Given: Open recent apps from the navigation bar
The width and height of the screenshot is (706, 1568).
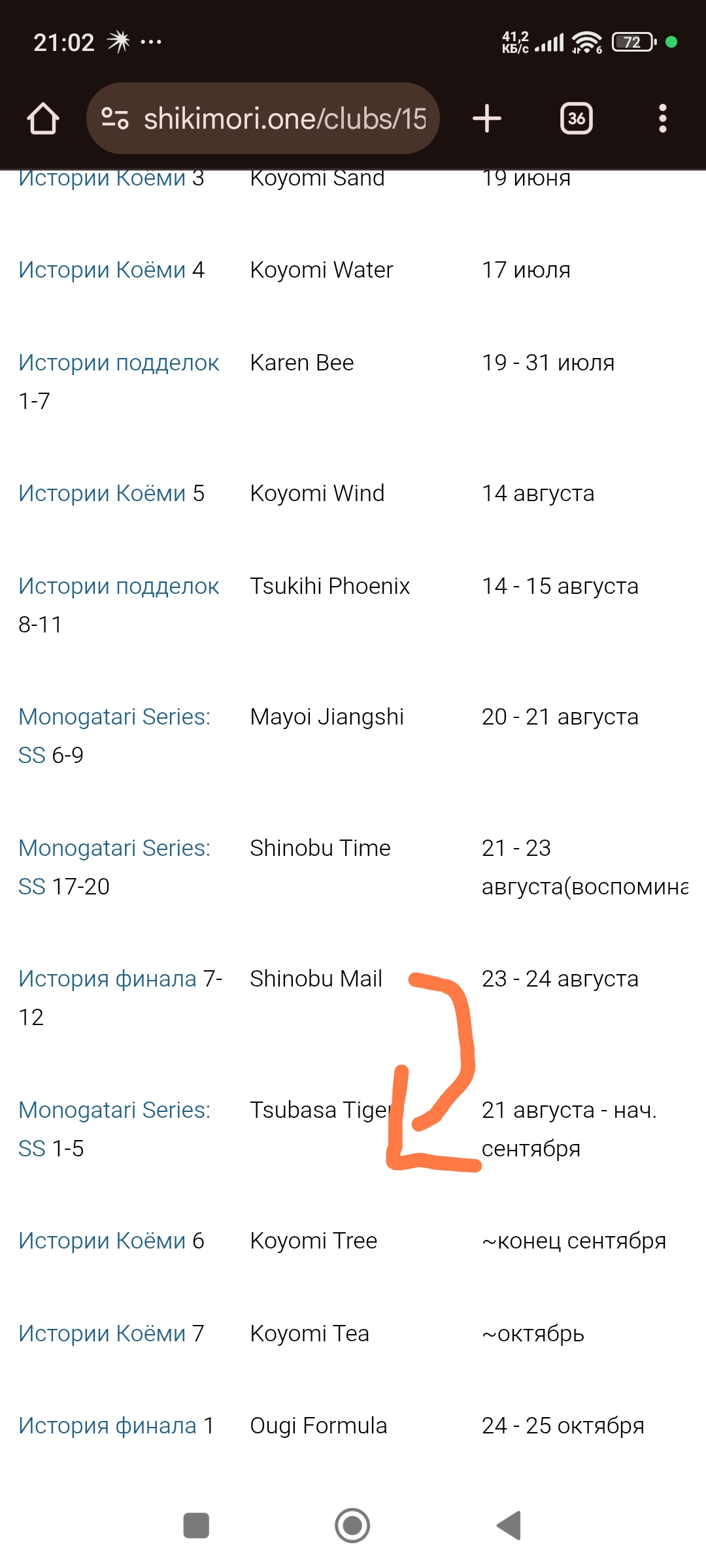Looking at the screenshot, I should [x=196, y=1526].
